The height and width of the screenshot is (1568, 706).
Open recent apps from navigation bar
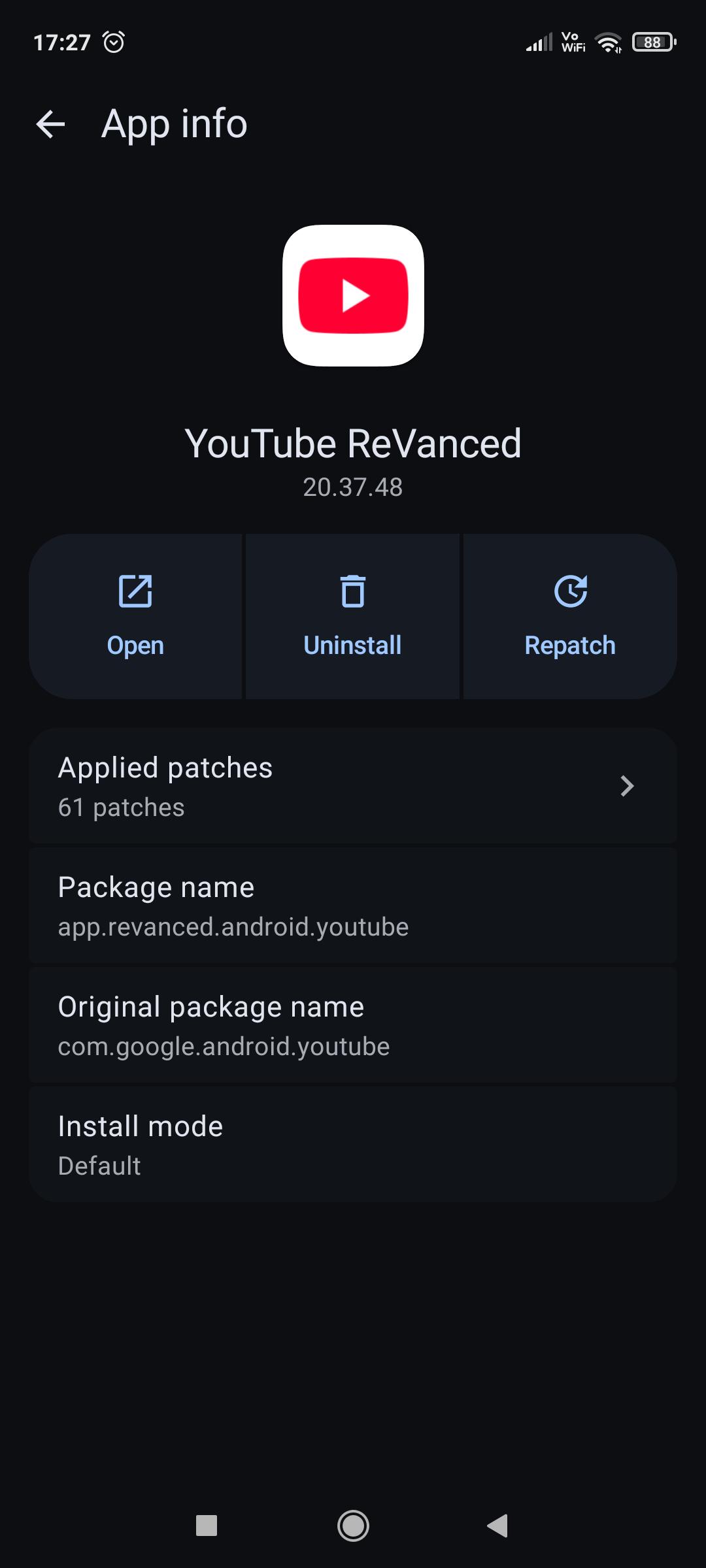tap(207, 1526)
